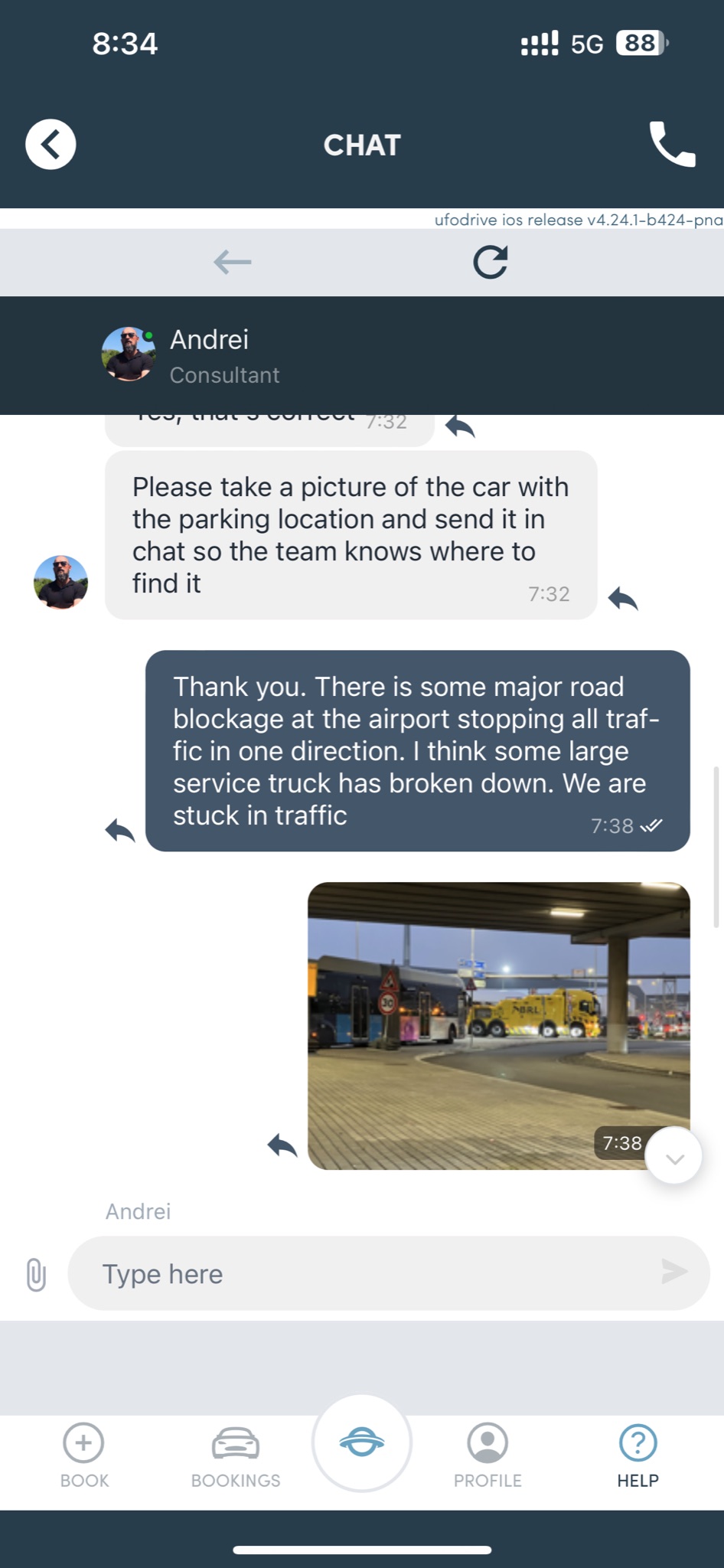
Task: Call support with the phone icon
Action: point(672,144)
